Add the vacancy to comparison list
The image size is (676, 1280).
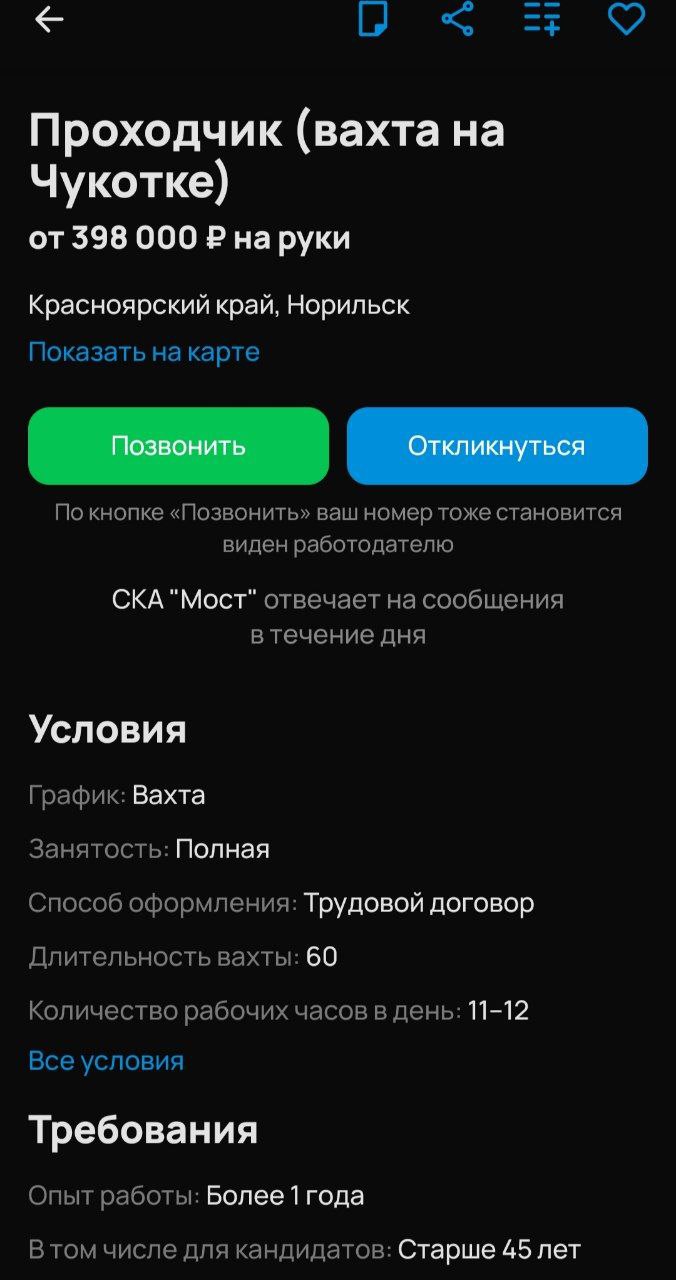(542, 19)
